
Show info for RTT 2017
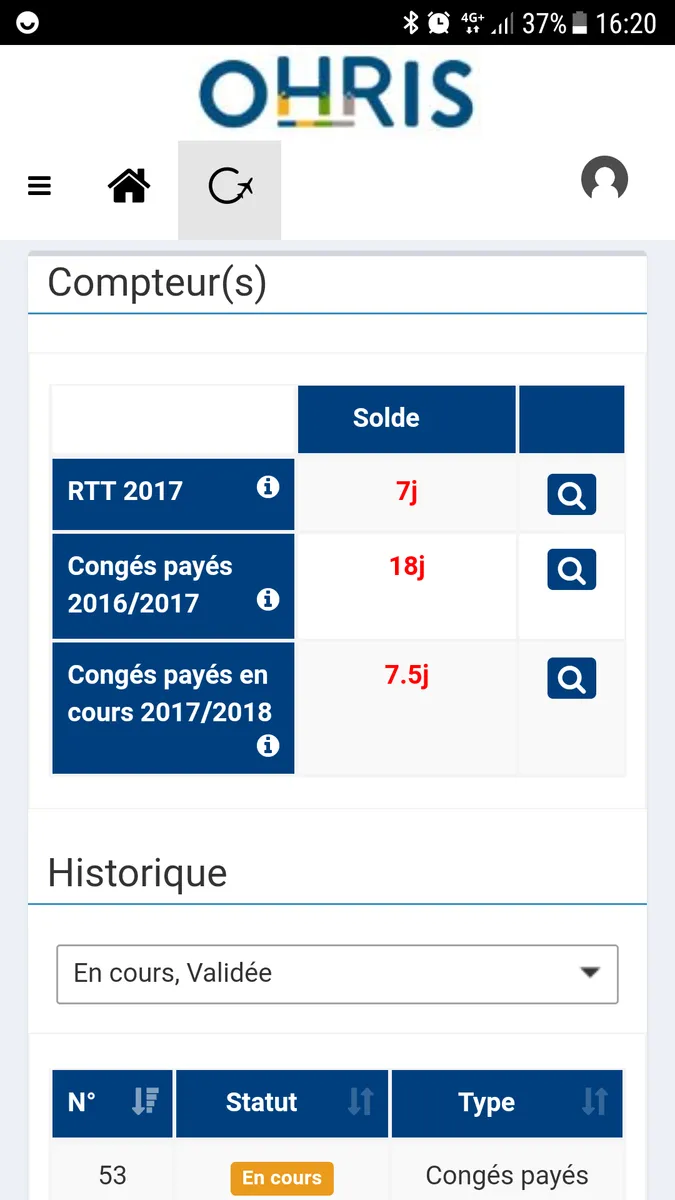(267, 487)
